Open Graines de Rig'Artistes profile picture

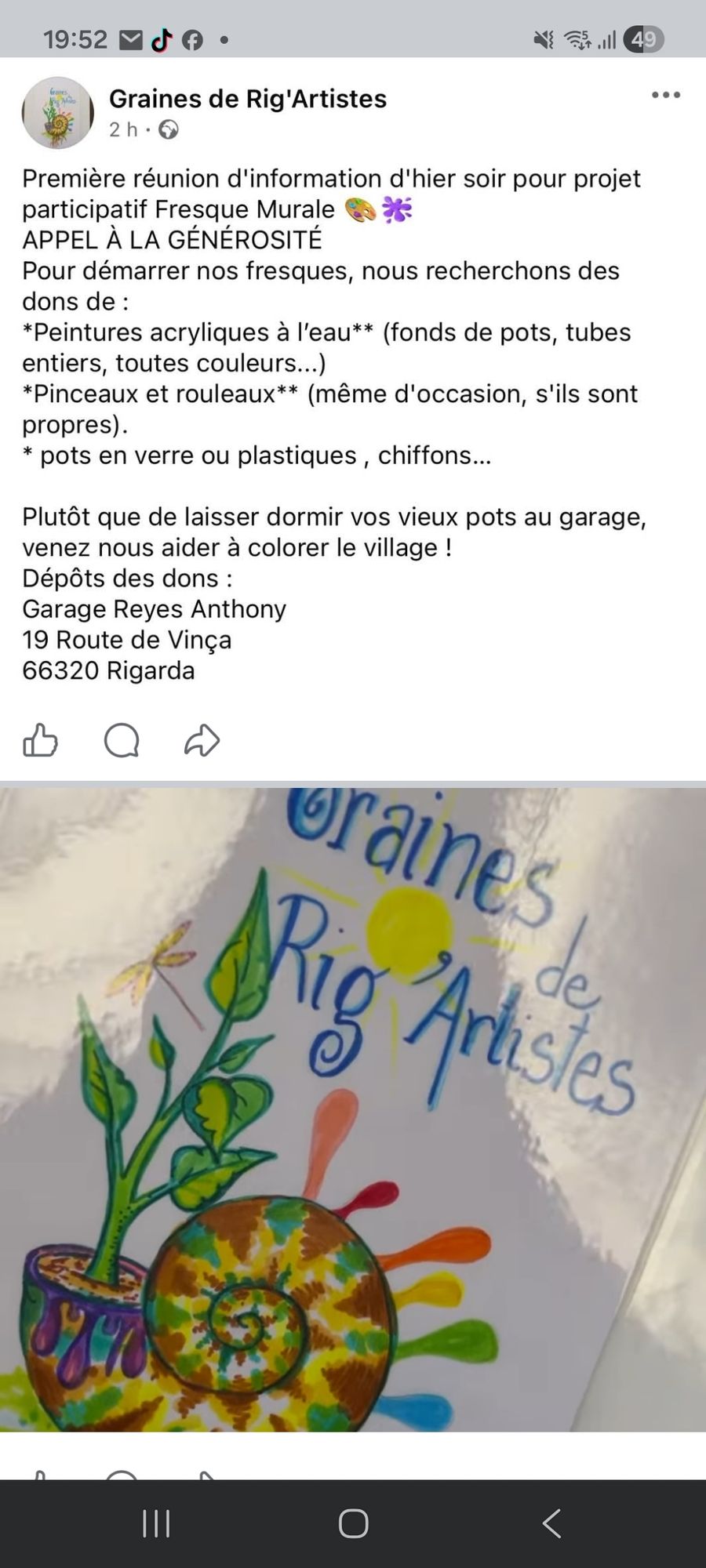point(57,113)
